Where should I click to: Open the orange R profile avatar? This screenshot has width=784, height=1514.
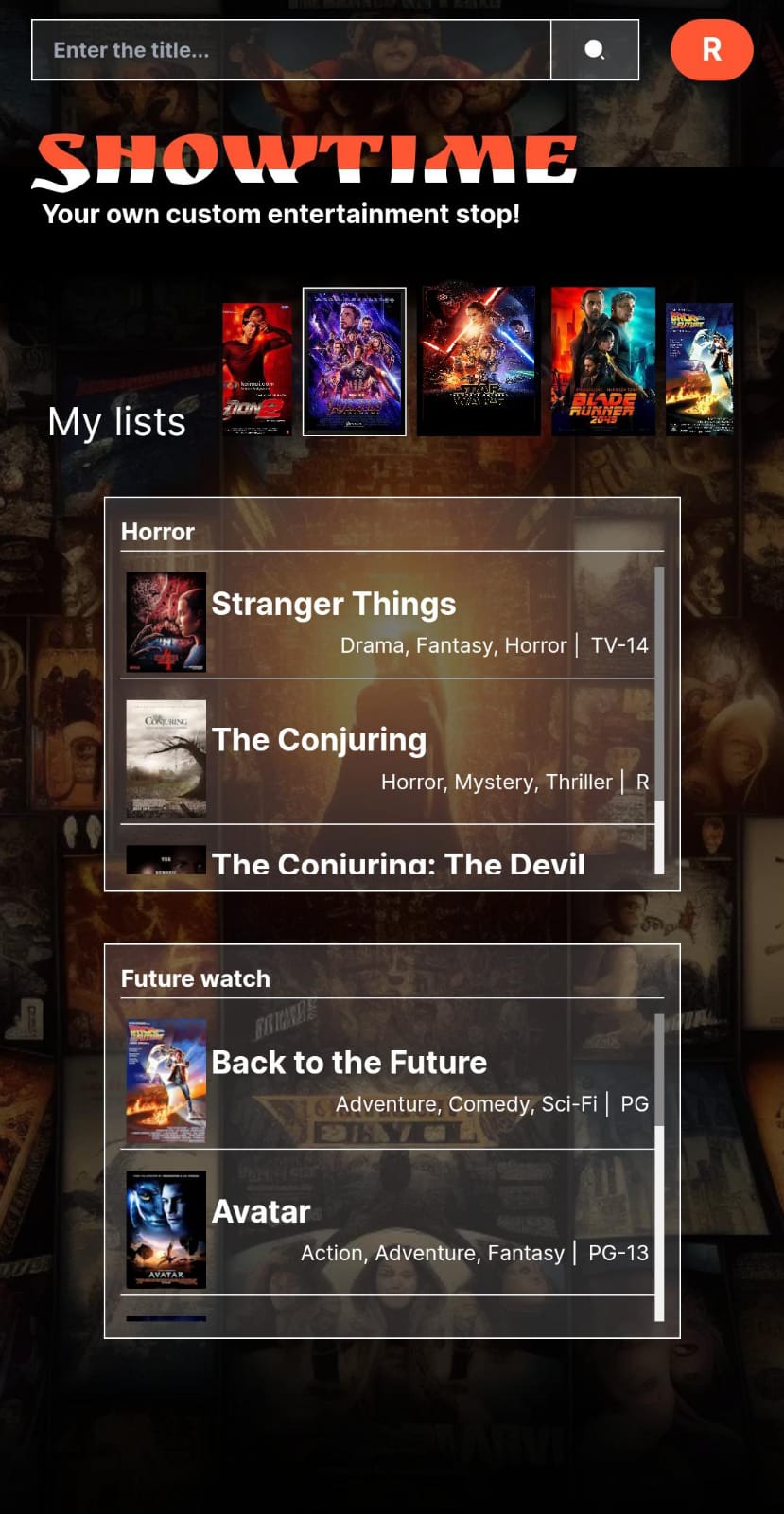(x=712, y=49)
